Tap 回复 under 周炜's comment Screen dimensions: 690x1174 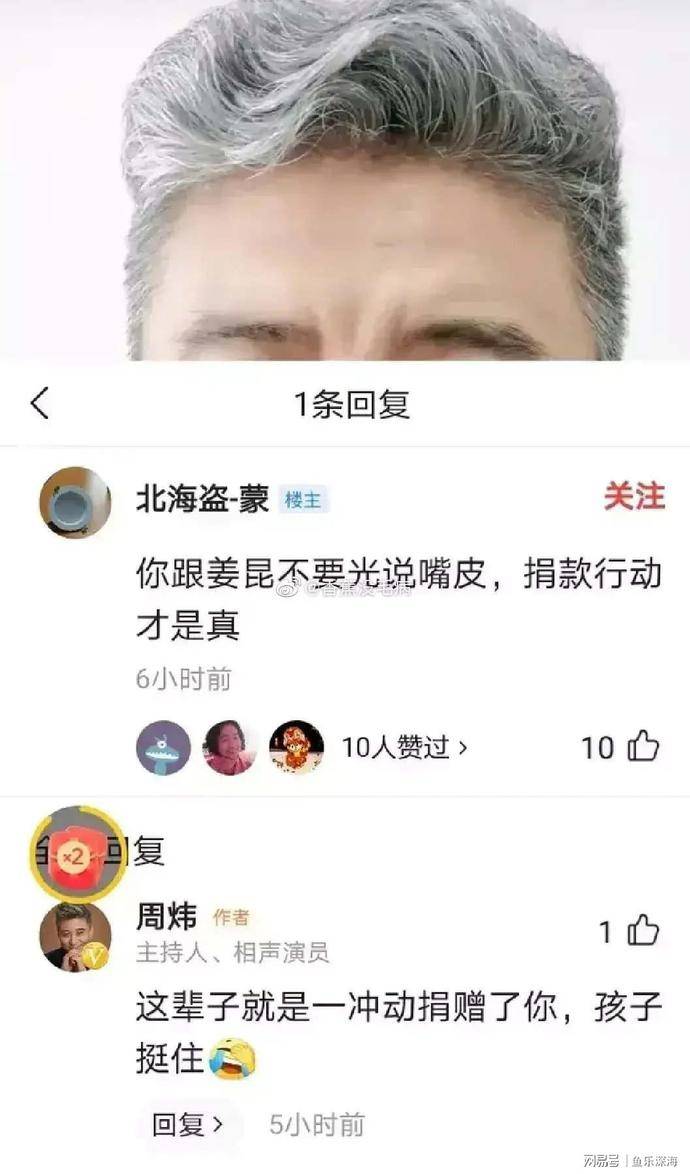tap(187, 1124)
